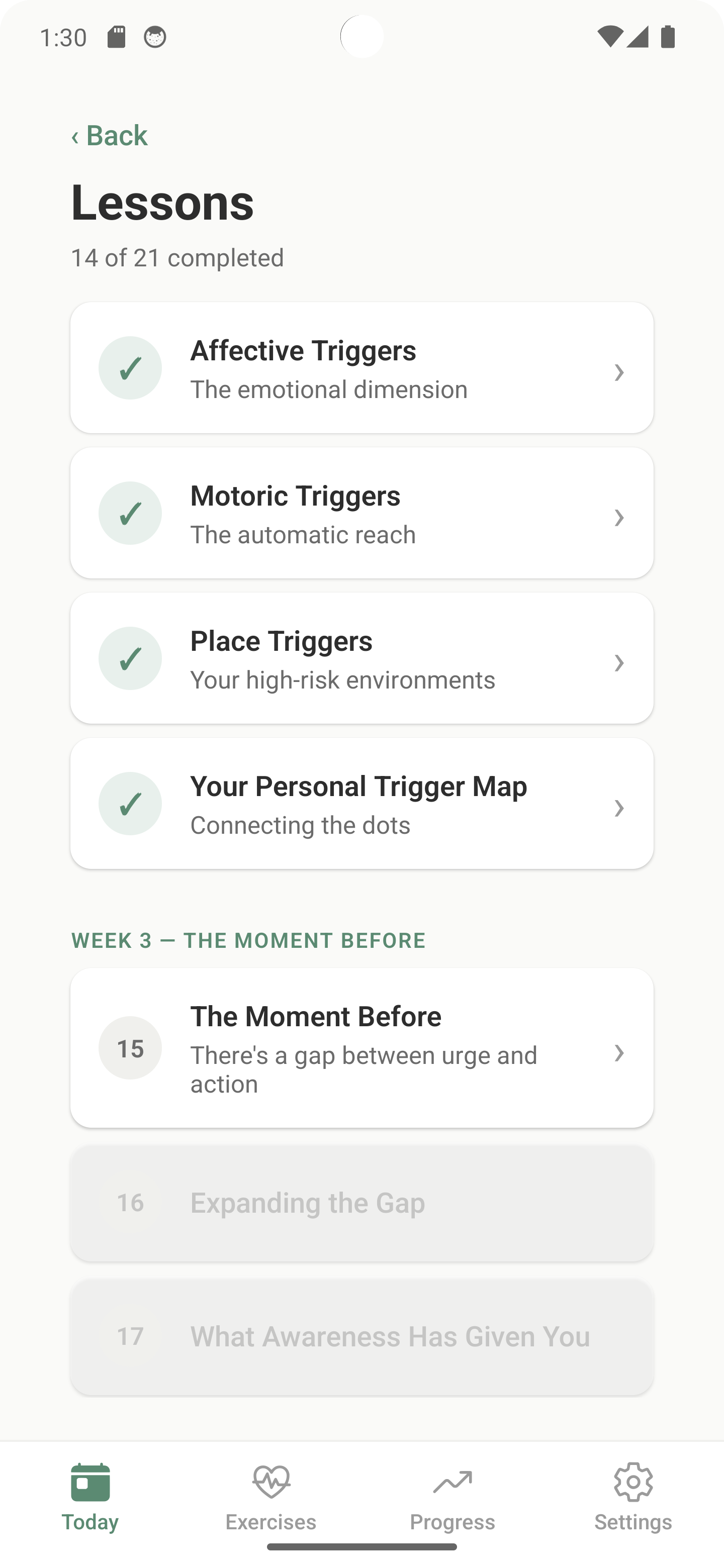Select the locked Expanding the Gap lesson
Viewport: 724px width, 1568px height.
click(x=361, y=1203)
